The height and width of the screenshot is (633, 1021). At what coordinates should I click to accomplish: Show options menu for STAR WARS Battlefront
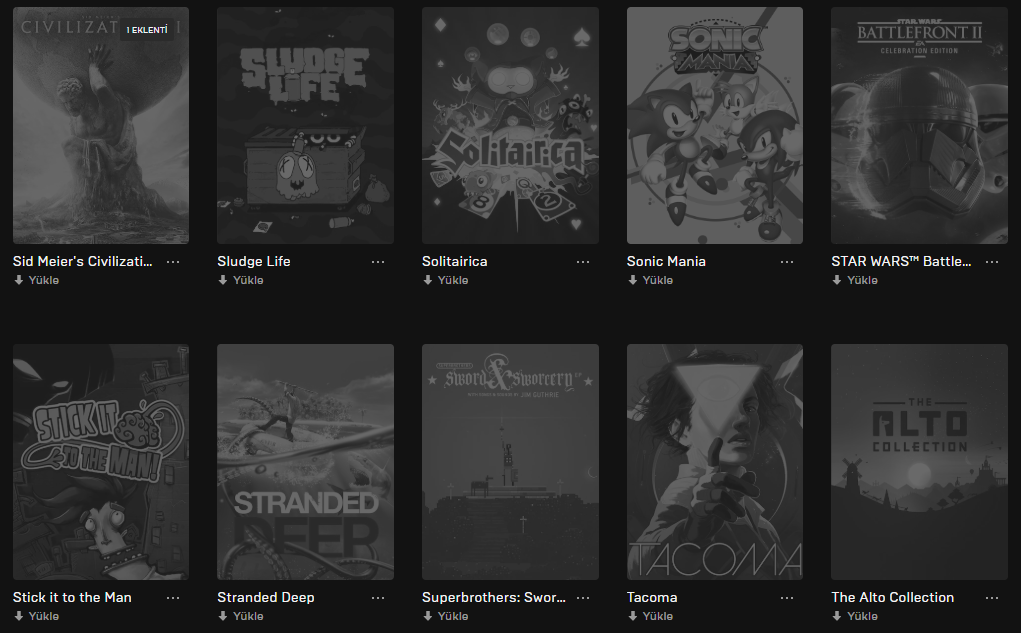992,261
